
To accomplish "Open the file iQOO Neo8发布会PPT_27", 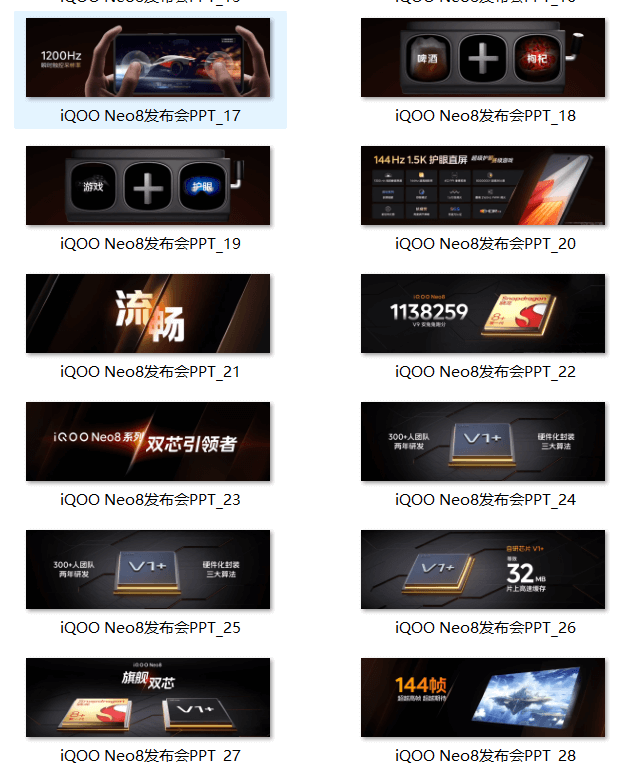I will [148, 698].
